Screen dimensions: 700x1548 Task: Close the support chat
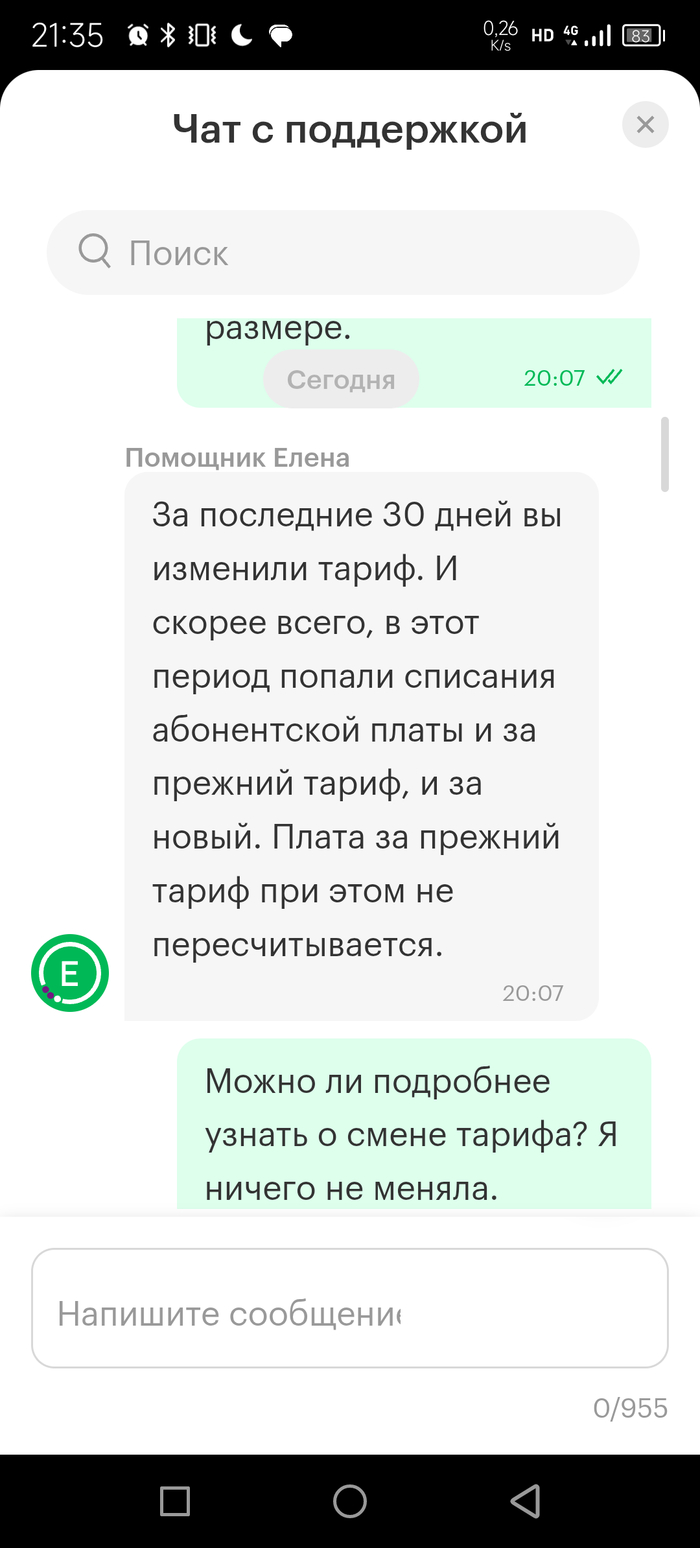645,125
